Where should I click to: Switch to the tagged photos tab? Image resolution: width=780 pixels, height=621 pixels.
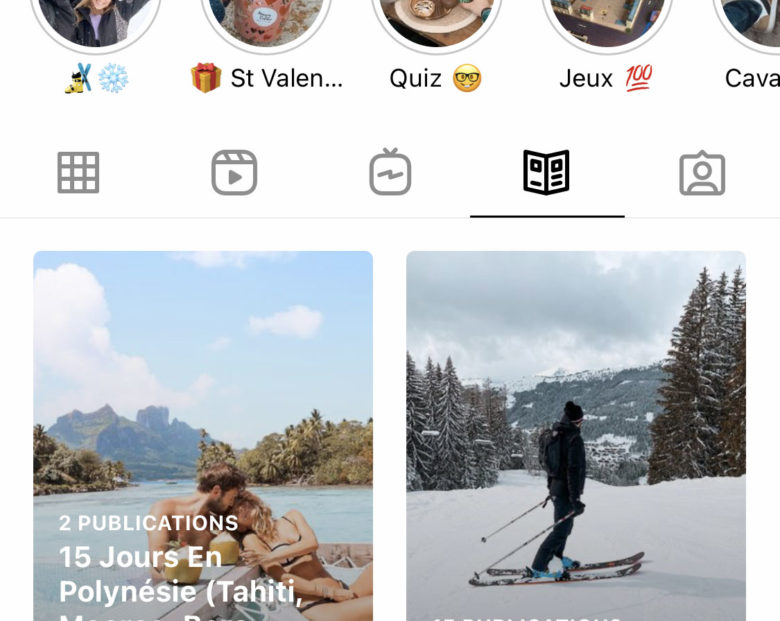click(702, 173)
